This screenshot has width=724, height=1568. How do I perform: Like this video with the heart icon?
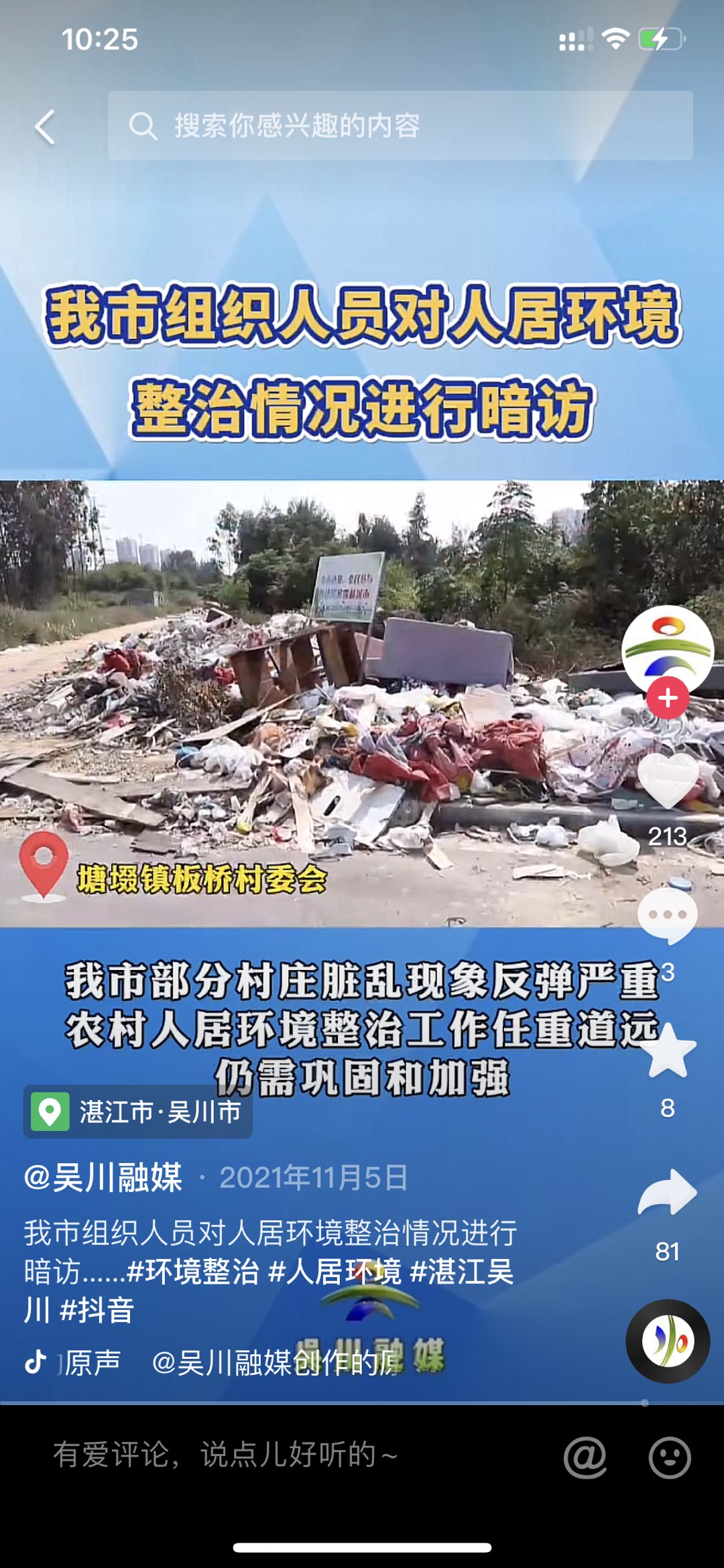[x=668, y=781]
